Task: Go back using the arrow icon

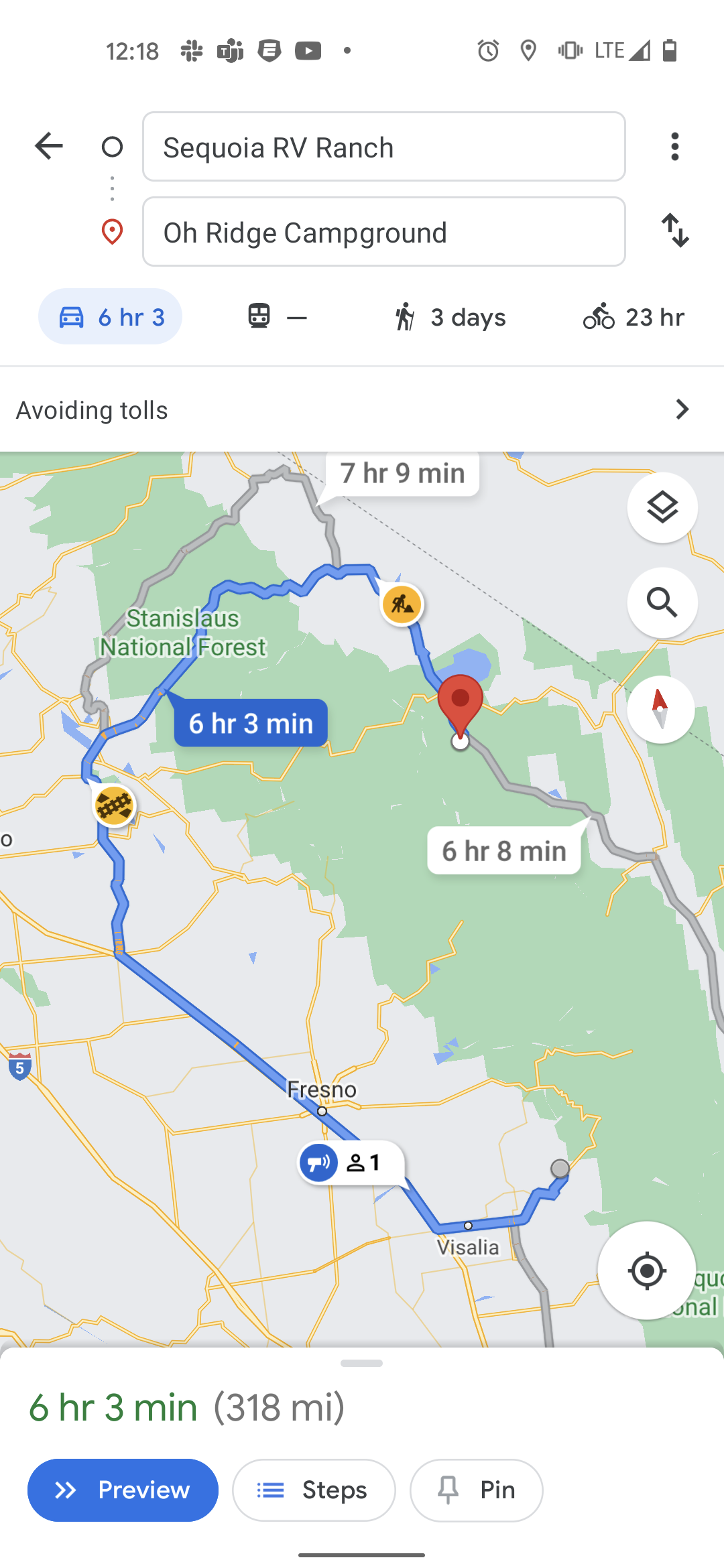Action: [49, 146]
